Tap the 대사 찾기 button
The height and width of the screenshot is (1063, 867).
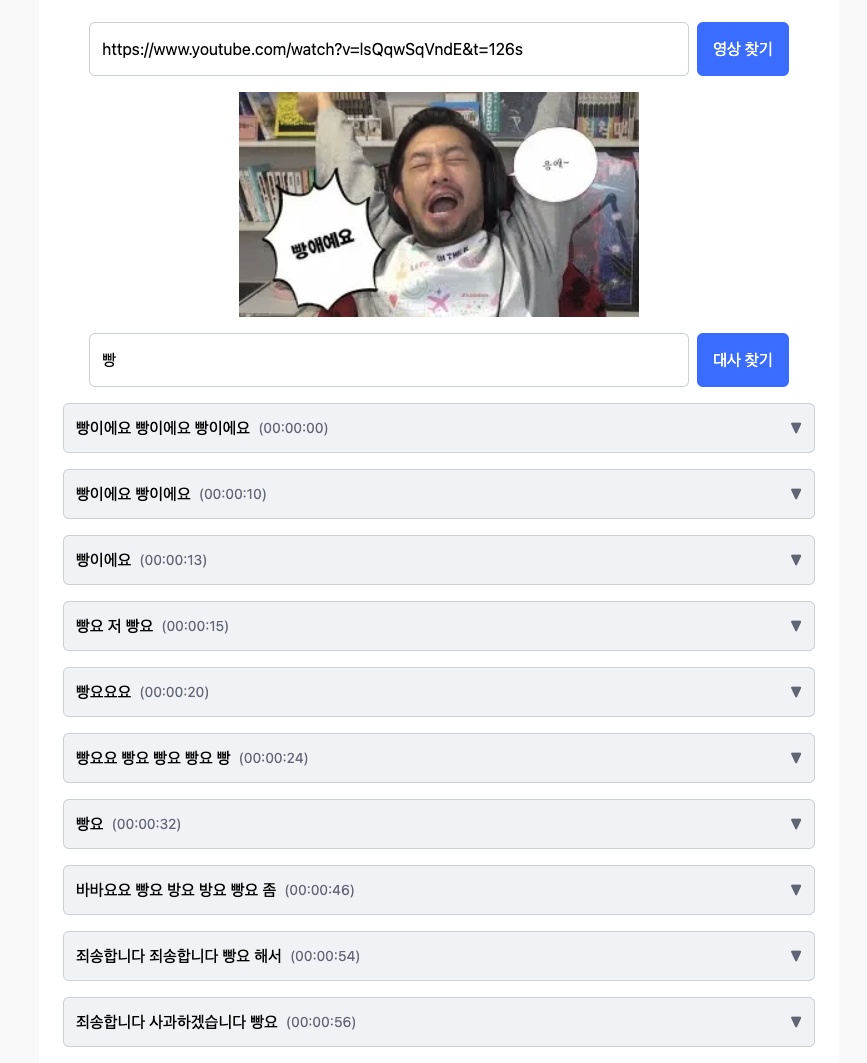[x=742, y=360]
